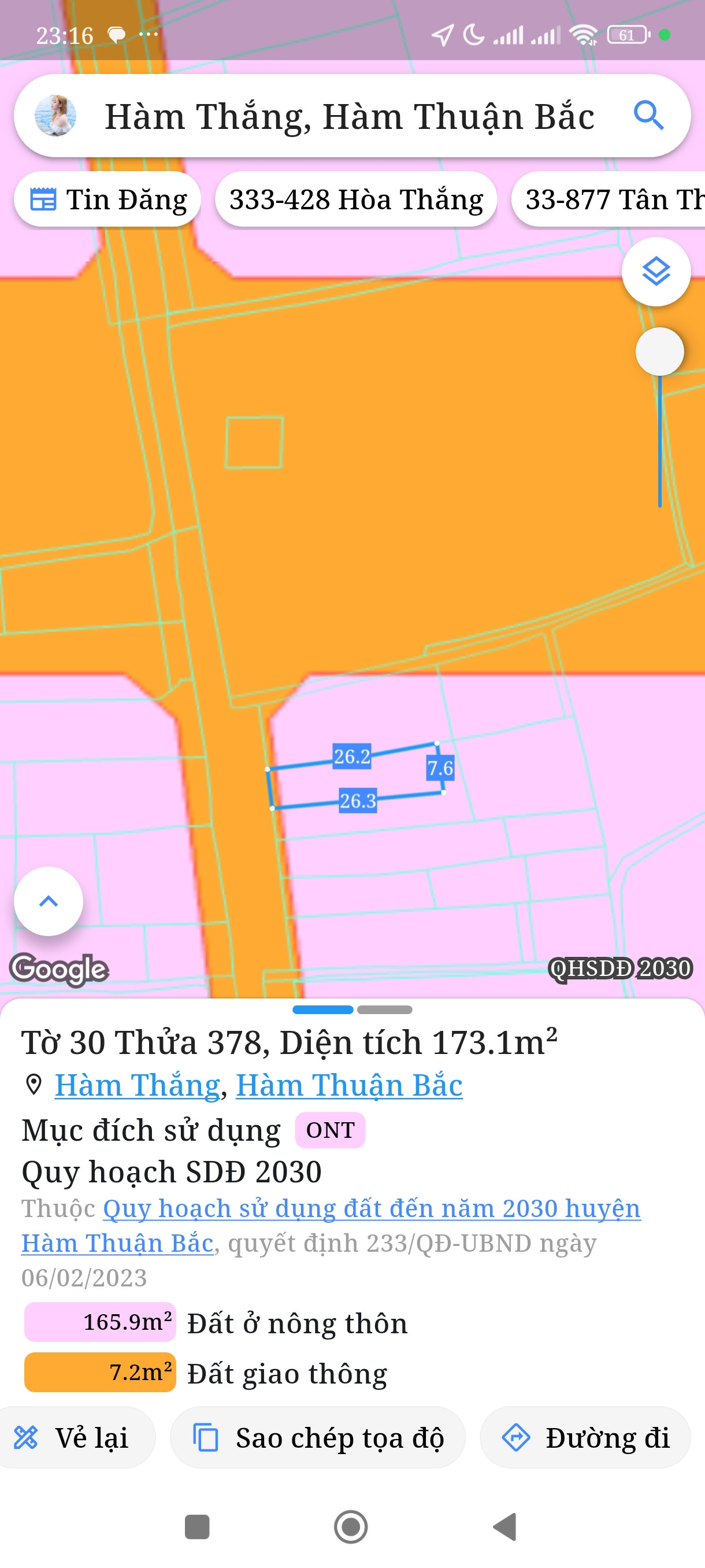The width and height of the screenshot is (705, 1568).
Task: Go back with the system back button
Action: click(x=505, y=1526)
